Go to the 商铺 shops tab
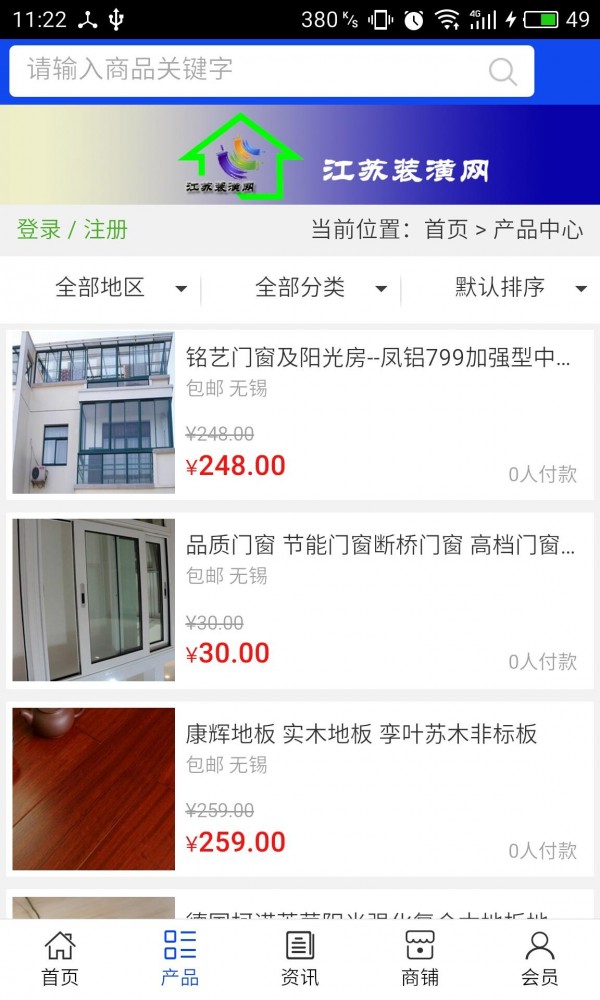This screenshot has height=1000, width=600. 420,958
